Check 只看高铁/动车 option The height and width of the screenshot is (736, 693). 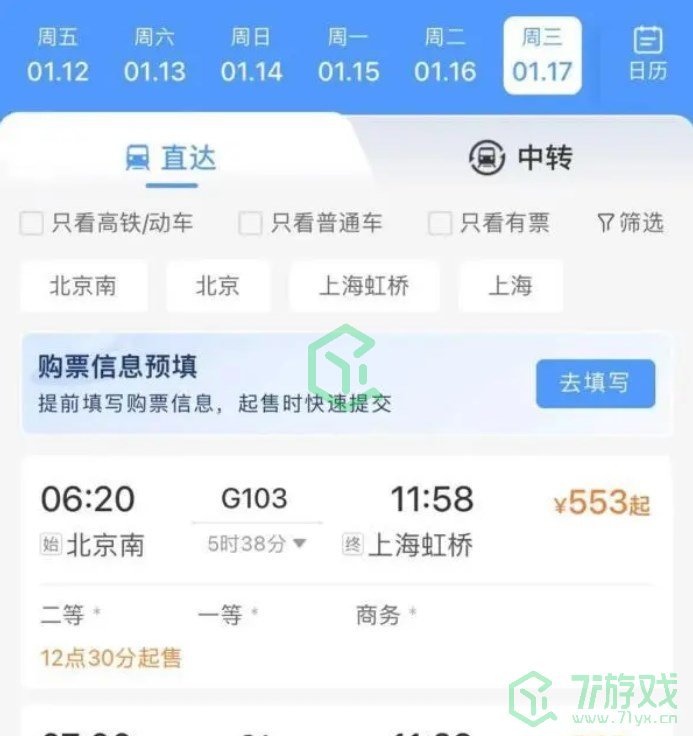32,223
